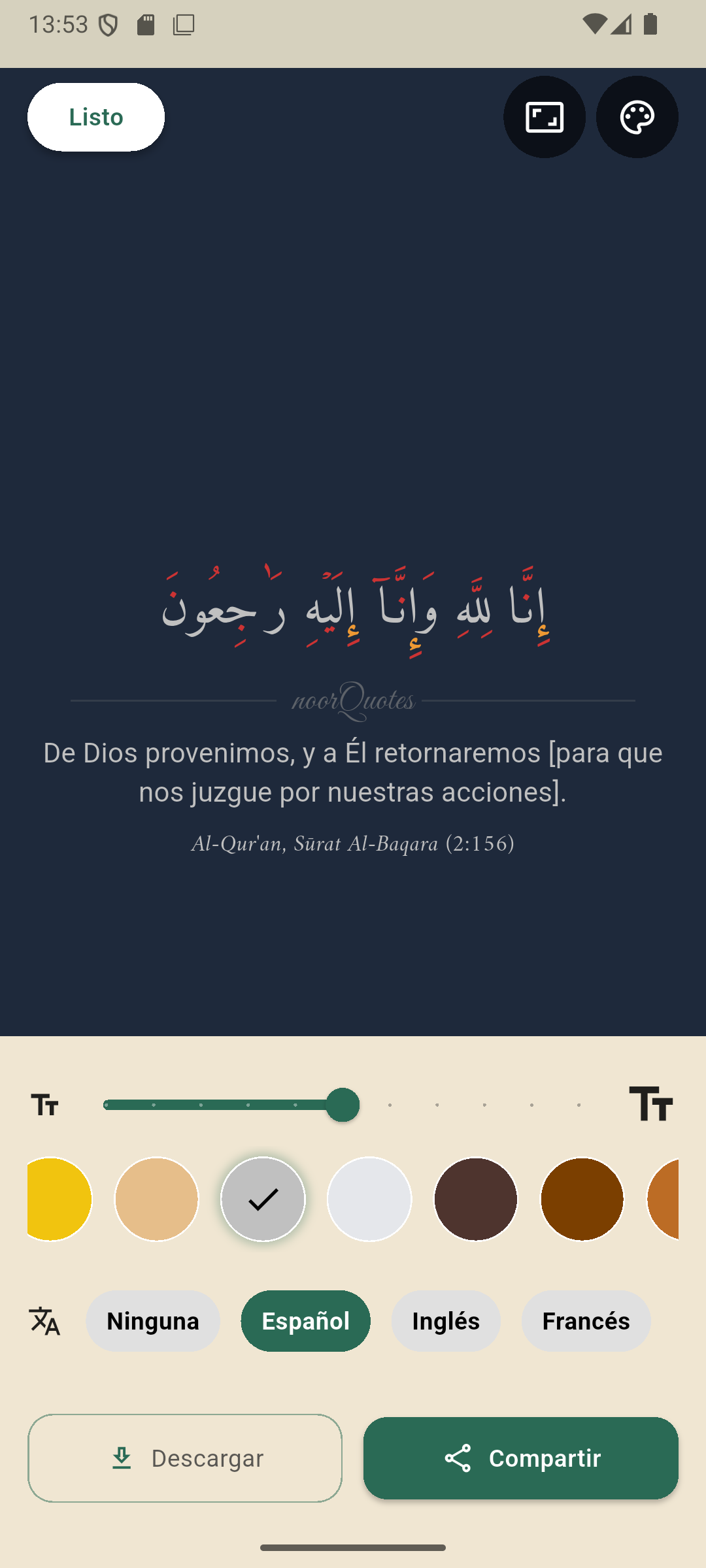Tap the checkmark on the selected gray swatch
The image size is (706, 1568).
pyautogui.click(x=263, y=1200)
